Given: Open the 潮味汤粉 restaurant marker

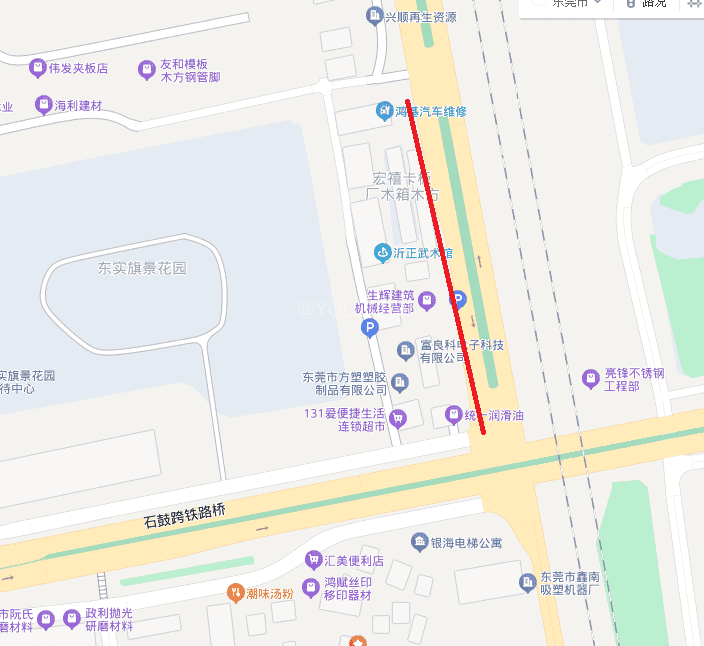Looking at the screenshot, I should [236, 593].
